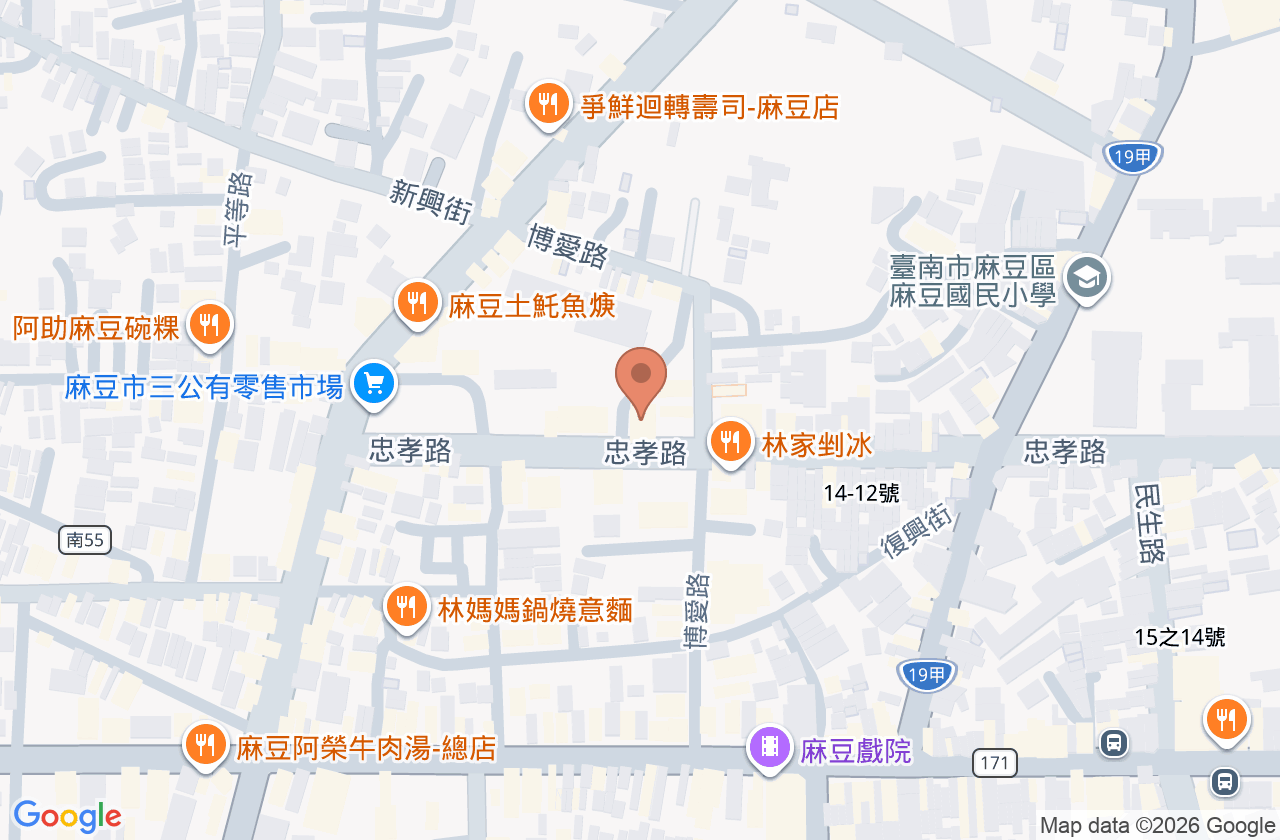Select the 麻豆土魠魚焿 restaurant marker
1280x840 pixels.
418,303
